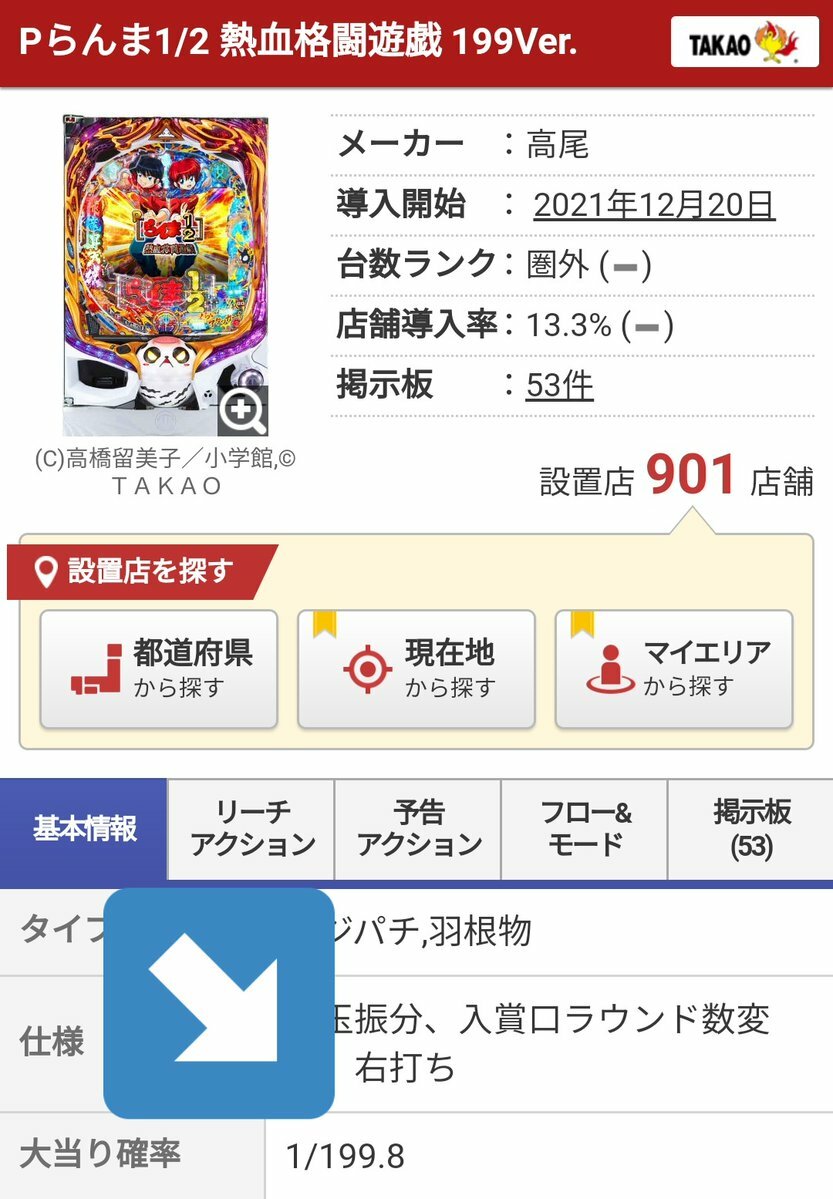Search stores from 現在地
The width and height of the screenshot is (833, 1199).
[x=416, y=669]
